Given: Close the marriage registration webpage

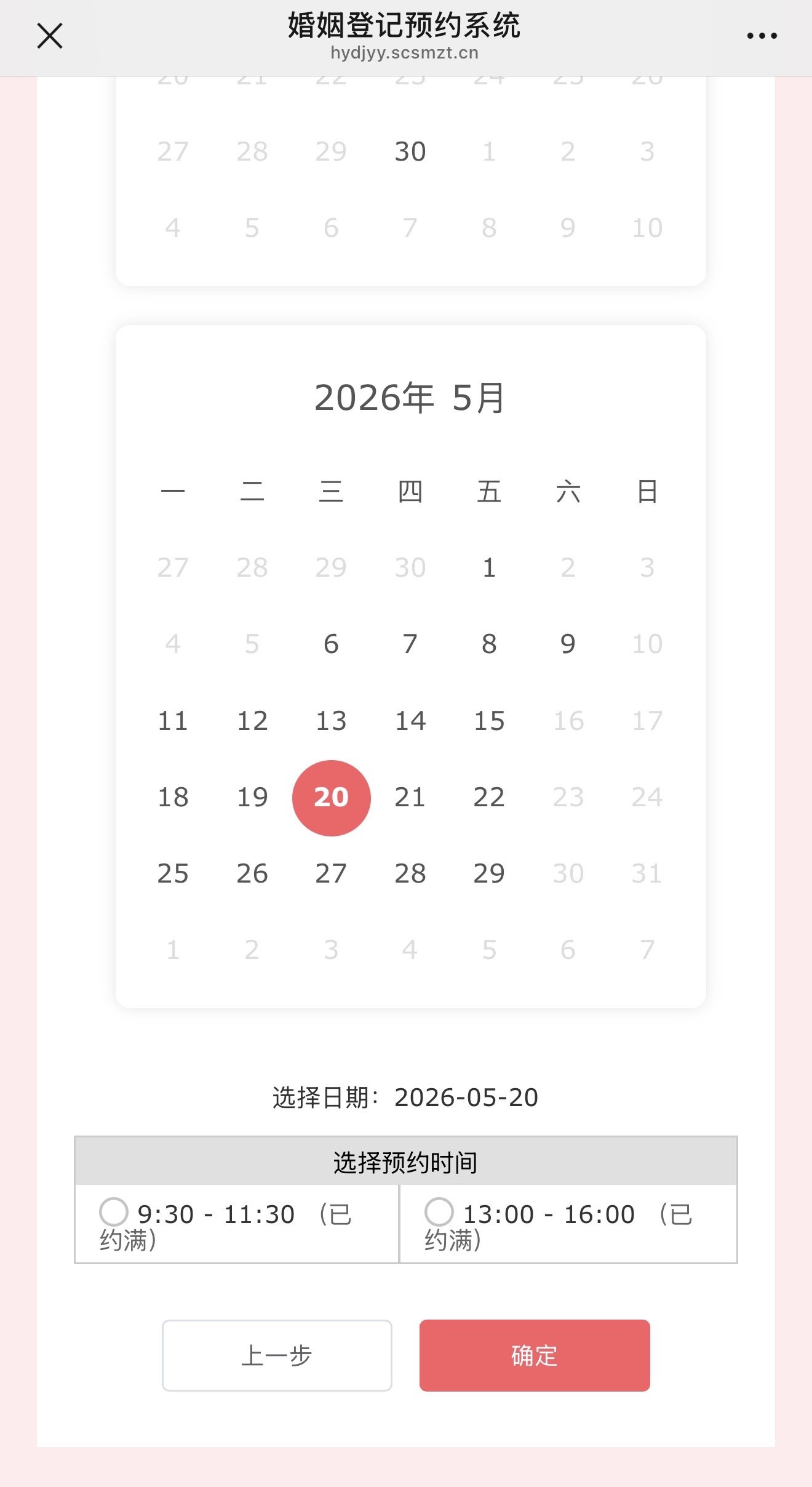Looking at the screenshot, I should 50,36.
